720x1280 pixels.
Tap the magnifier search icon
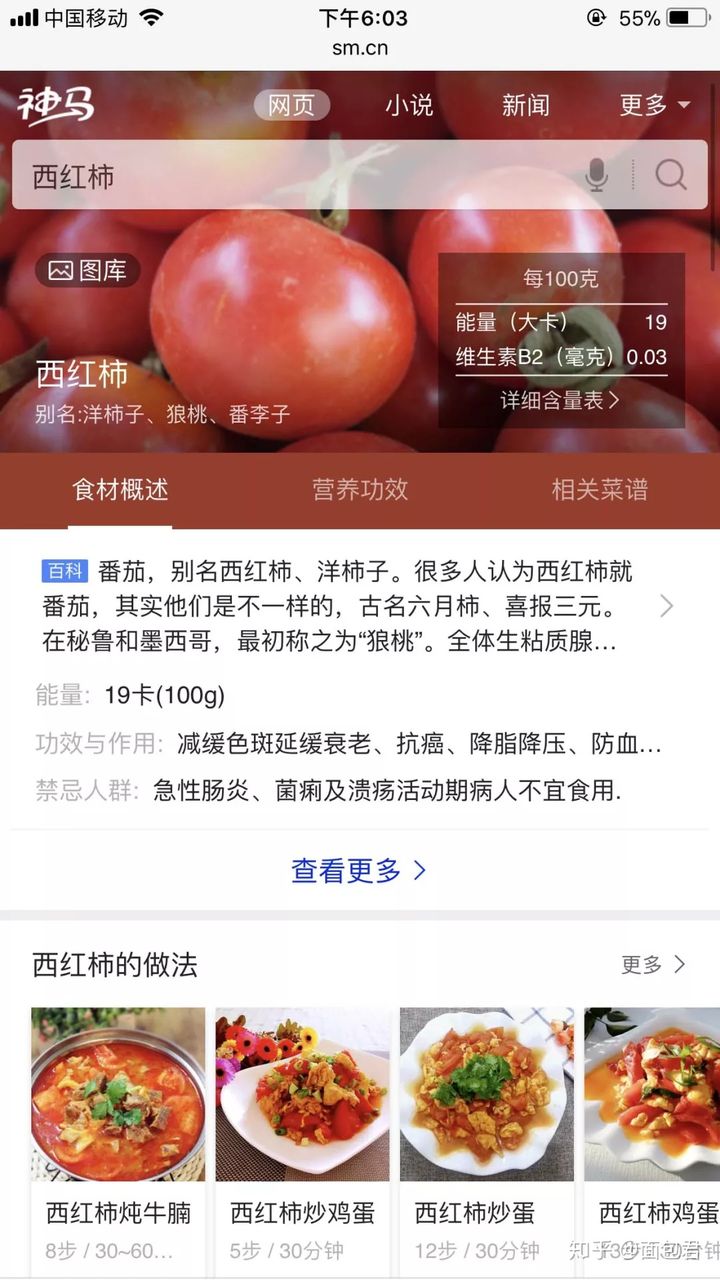tap(671, 176)
